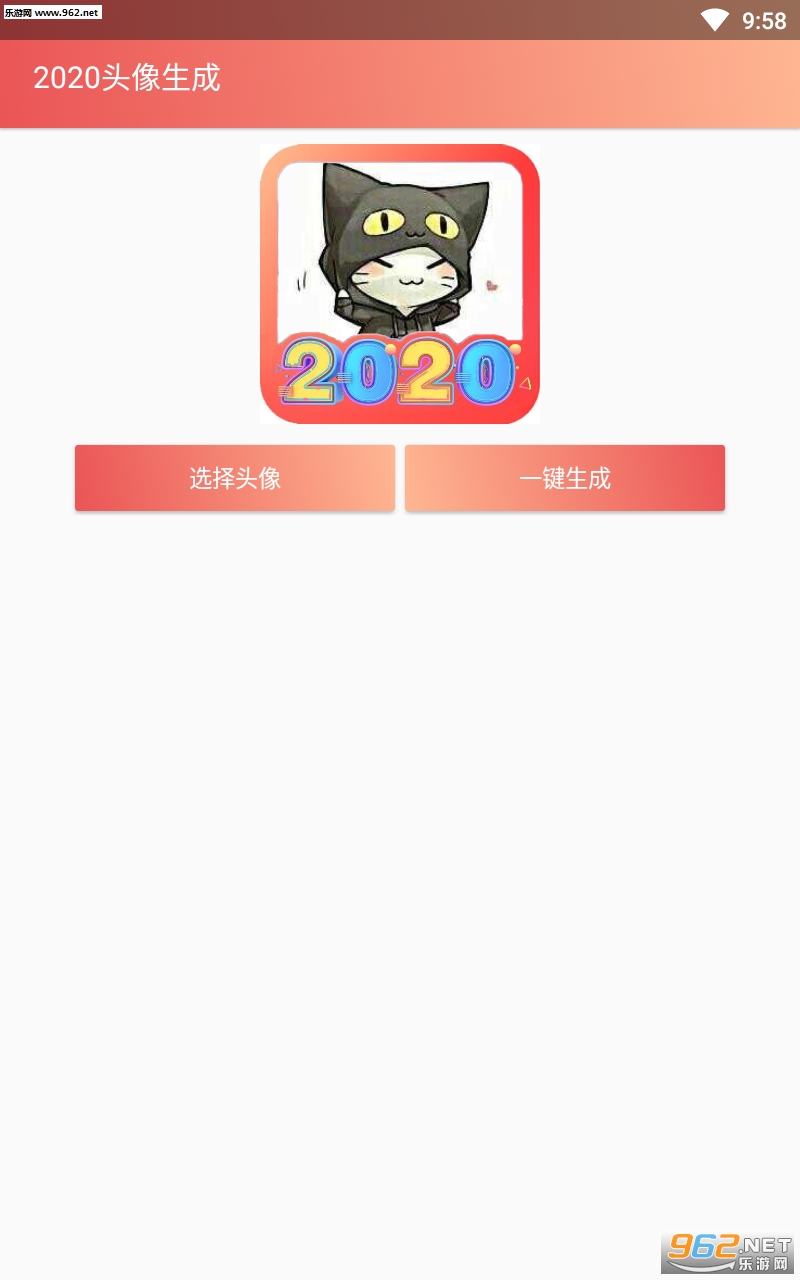
Task: Tap the 选择头像 button
Action: tap(235, 478)
